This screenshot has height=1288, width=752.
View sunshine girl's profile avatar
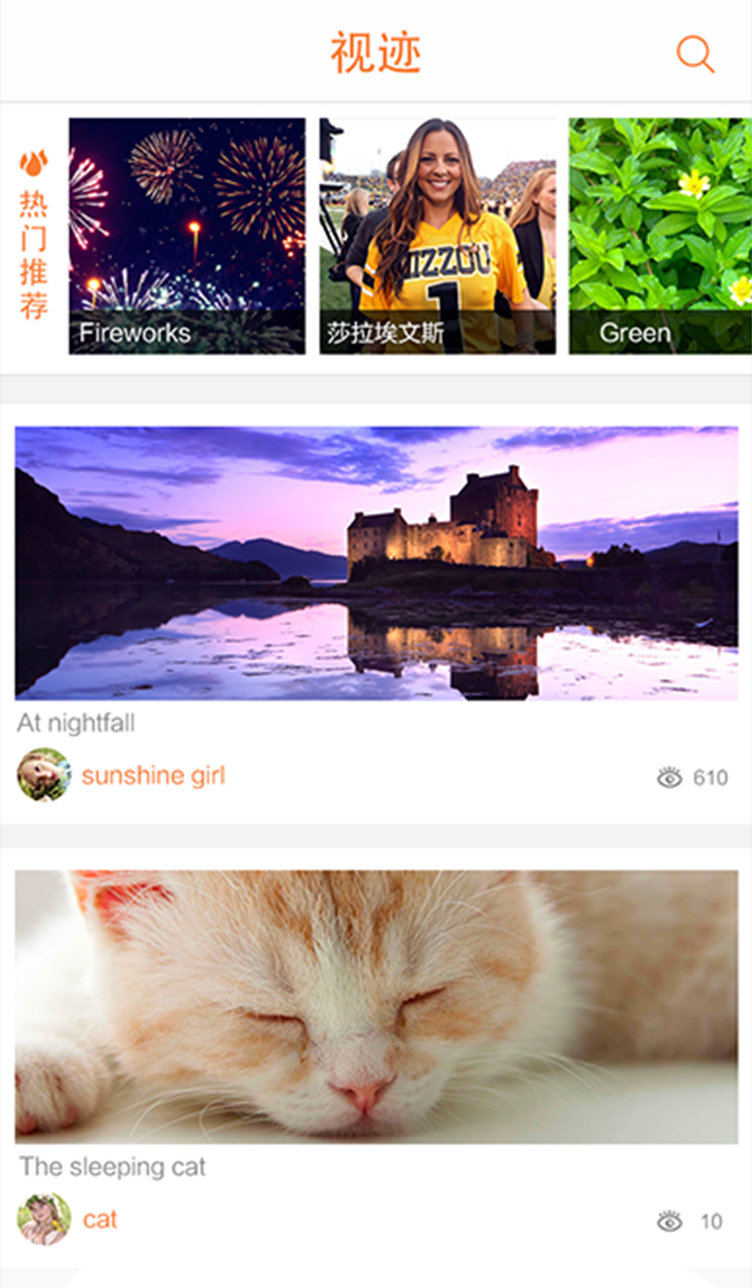click(44, 775)
